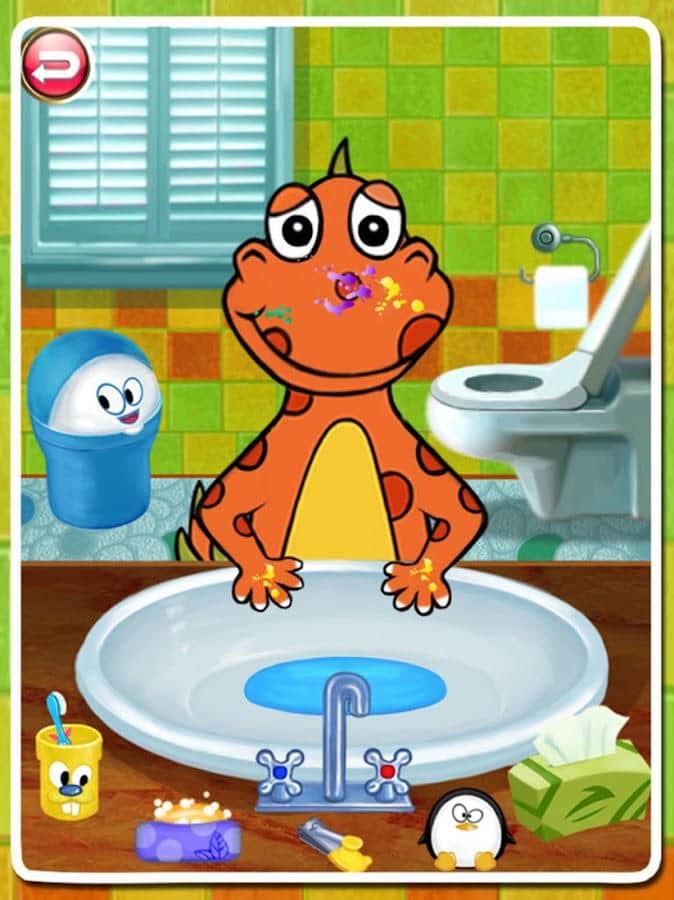Image resolution: width=674 pixels, height=900 pixels.
Task: Tap the penguin toy
Action: pyautogui.click(x=463, y=829)
